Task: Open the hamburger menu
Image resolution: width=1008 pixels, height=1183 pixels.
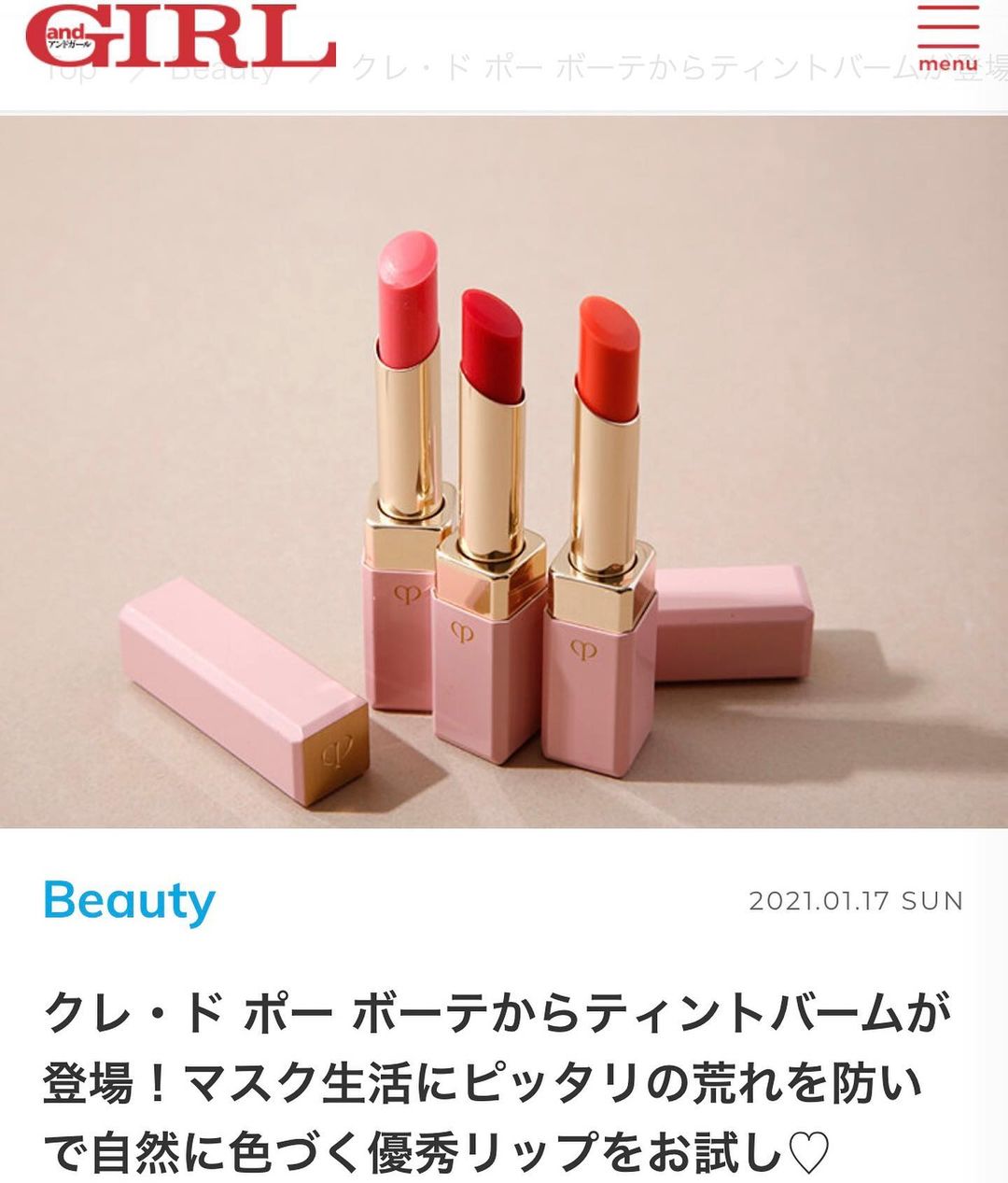Action: (x=947, y=39)
